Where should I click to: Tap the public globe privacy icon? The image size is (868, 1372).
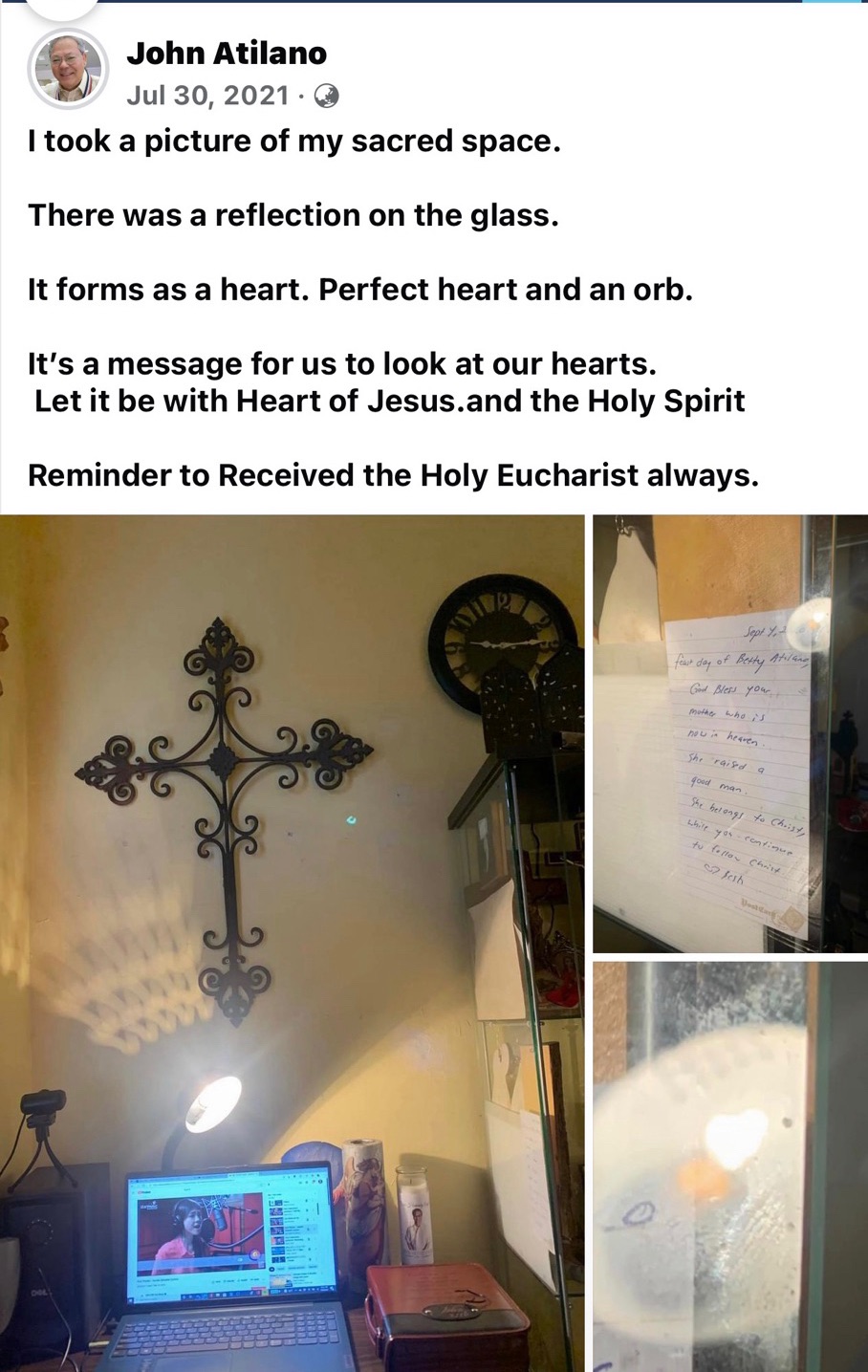tap(326, 96)
